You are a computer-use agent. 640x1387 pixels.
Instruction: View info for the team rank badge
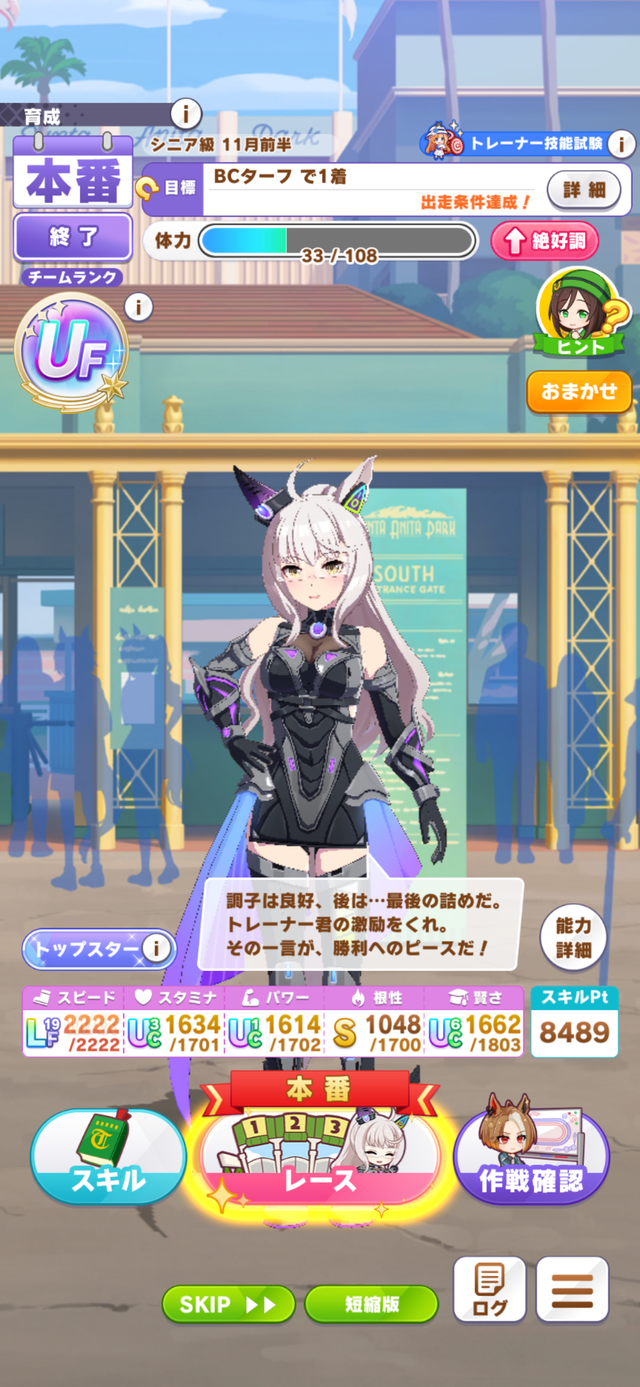coord(138,307)
